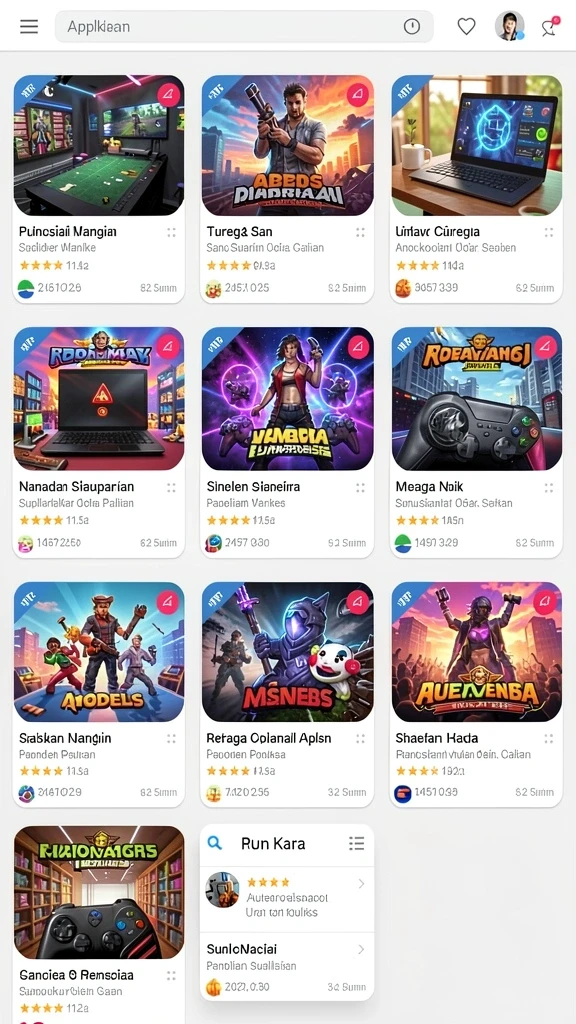Open options dots for Meaga Noik
The height and width of the screenshot is (1024, 576).
point(549,488)
